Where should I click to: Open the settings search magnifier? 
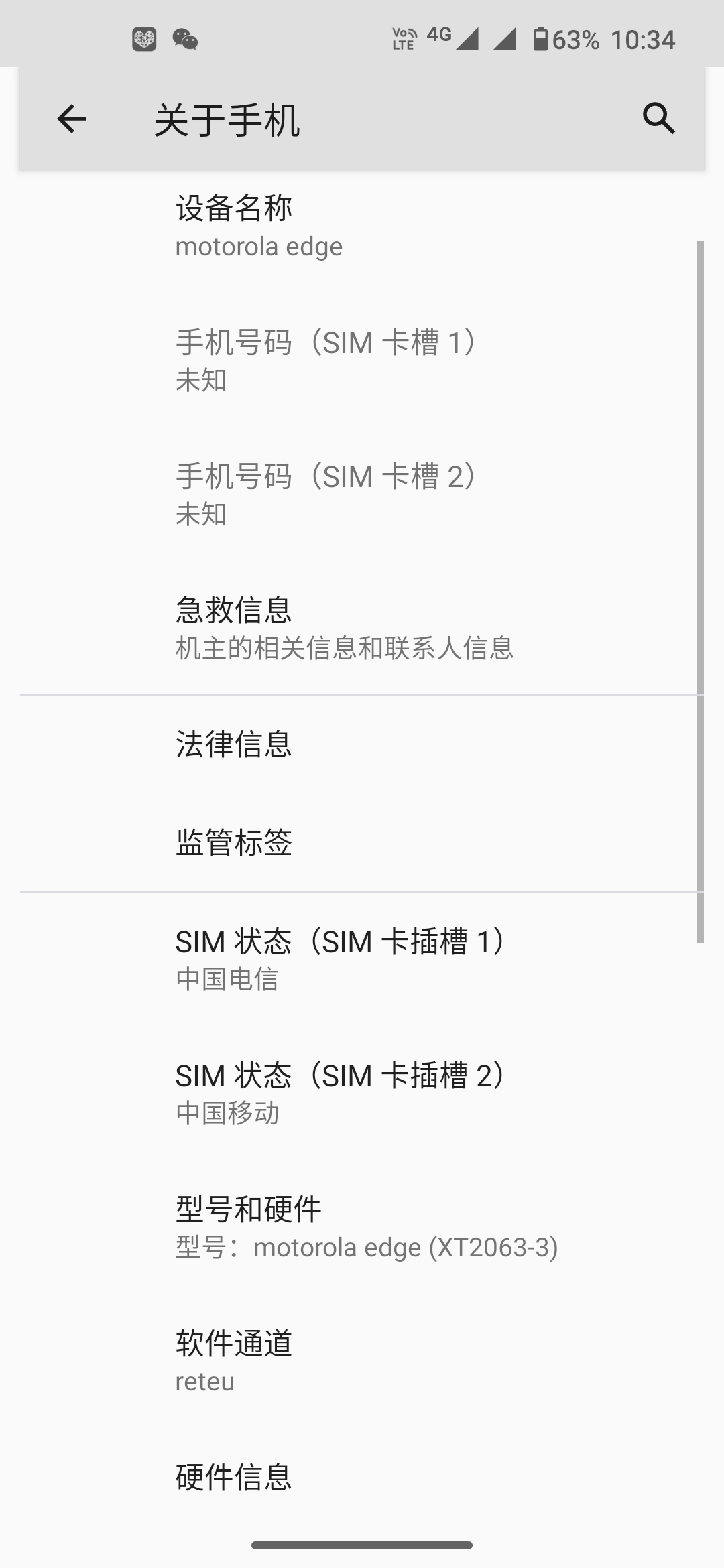(x=658, y=119)
